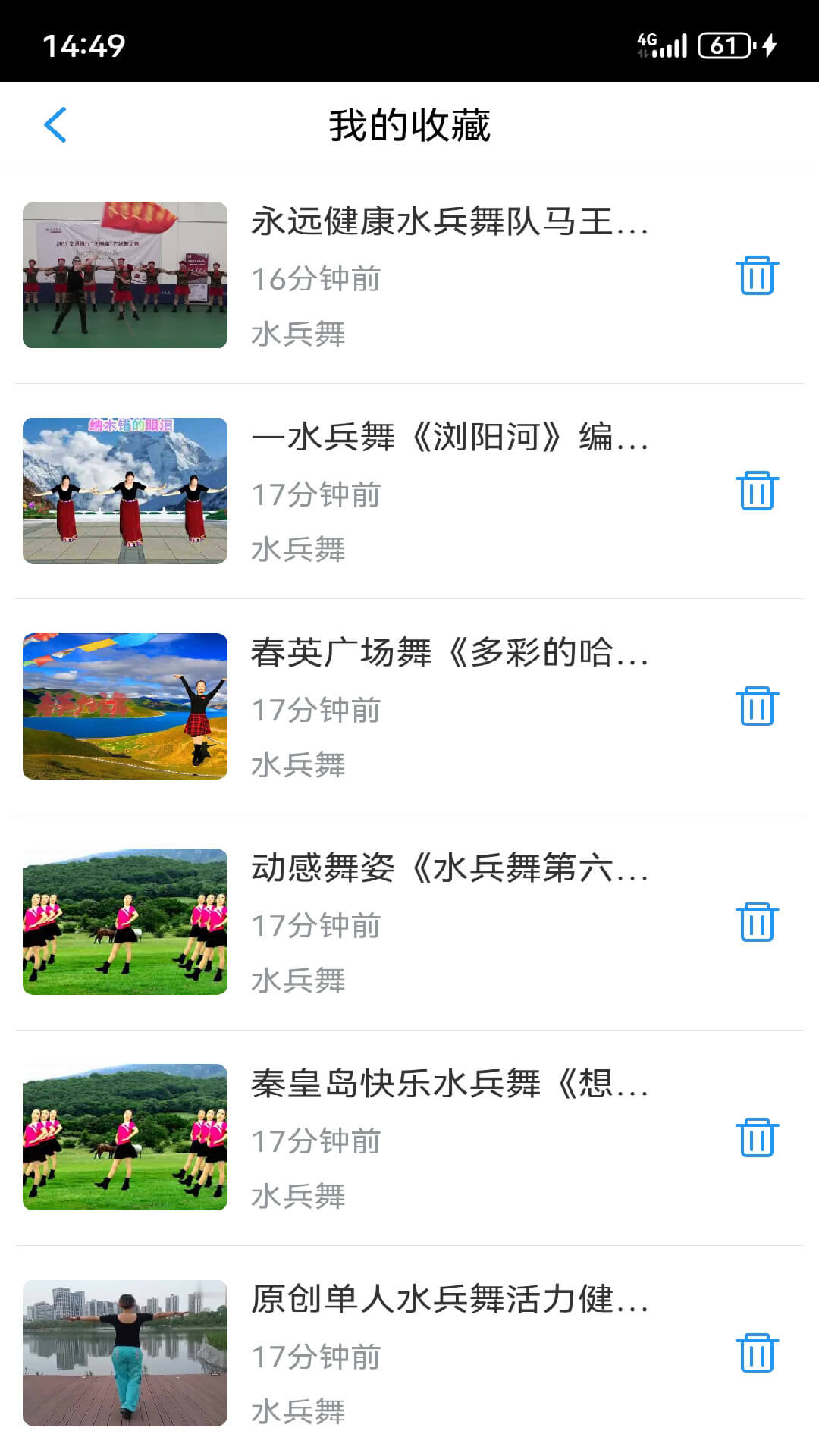
Task: Select 春英广场舞《多彩的哈》 title
Action: (x=450, y=654)
